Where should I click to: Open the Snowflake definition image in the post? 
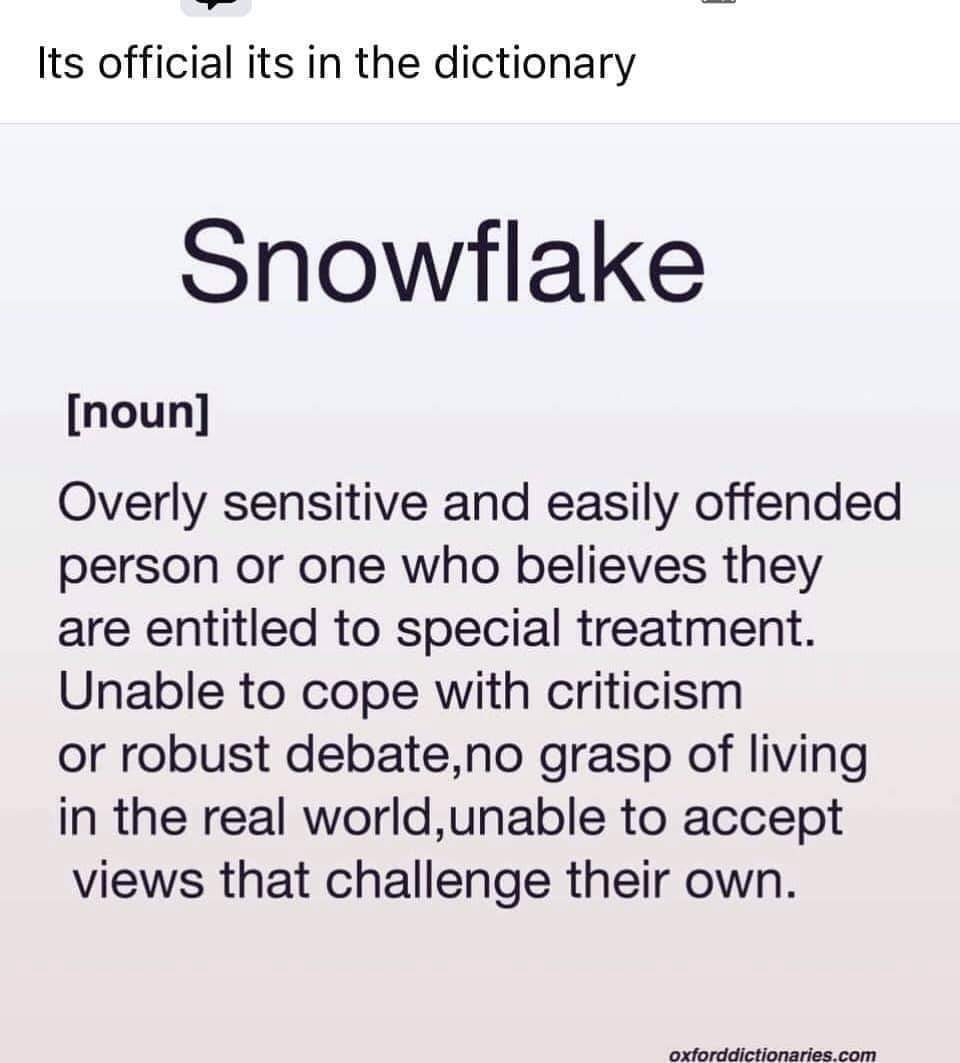480,590
